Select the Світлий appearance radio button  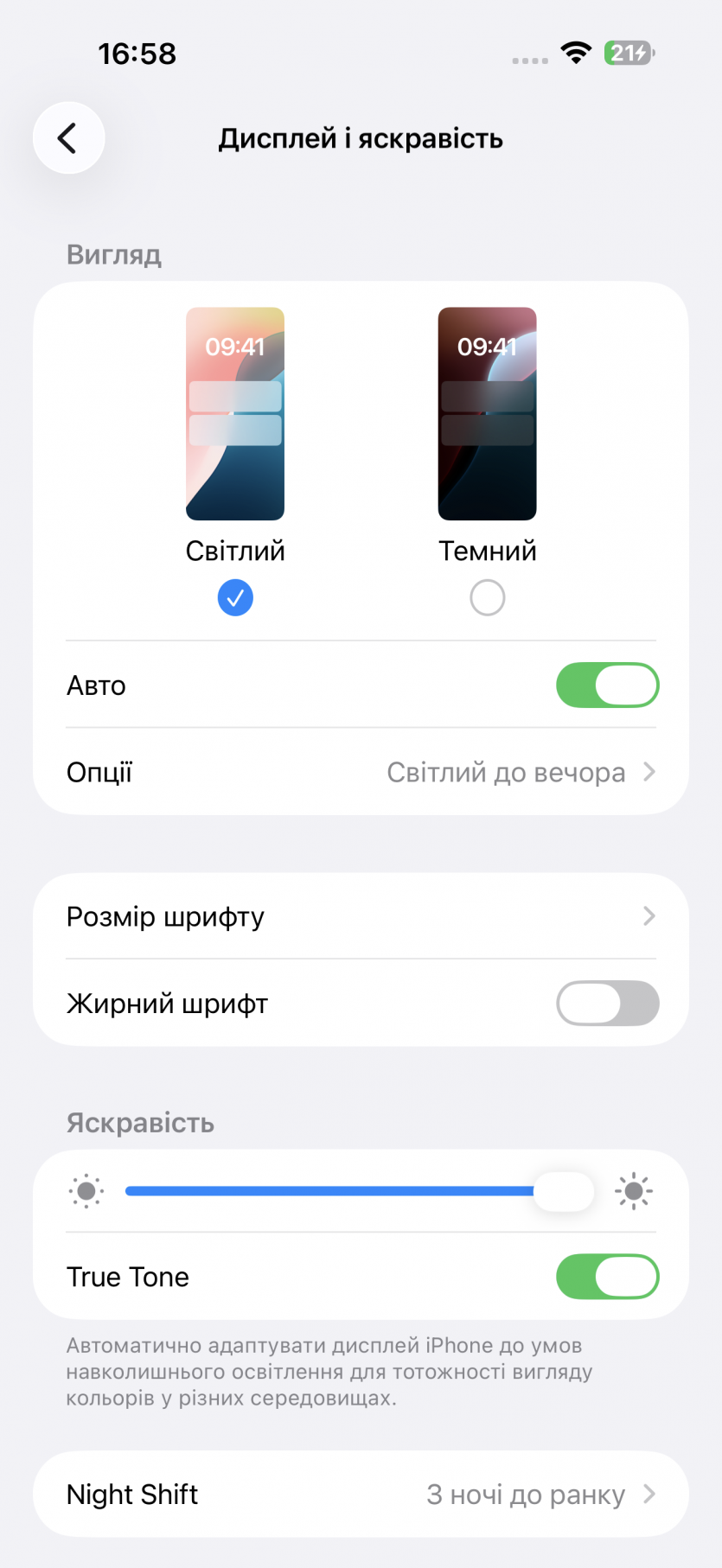(235, 598)
